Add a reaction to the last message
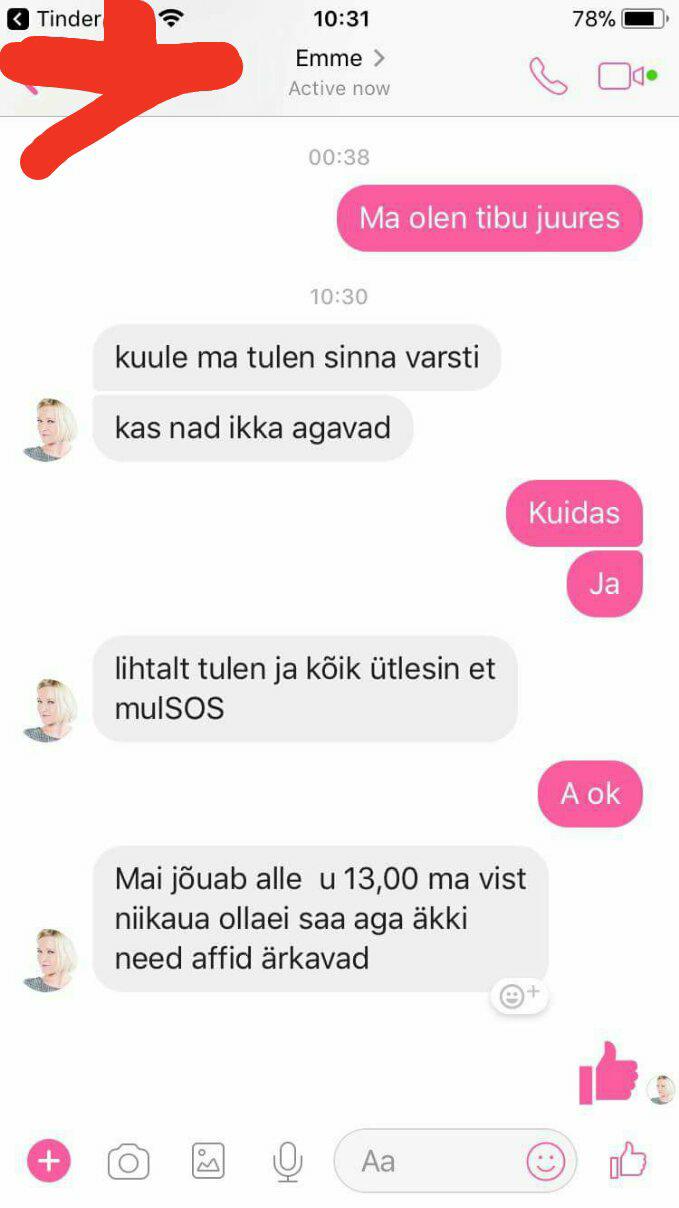 pos(519,996)
